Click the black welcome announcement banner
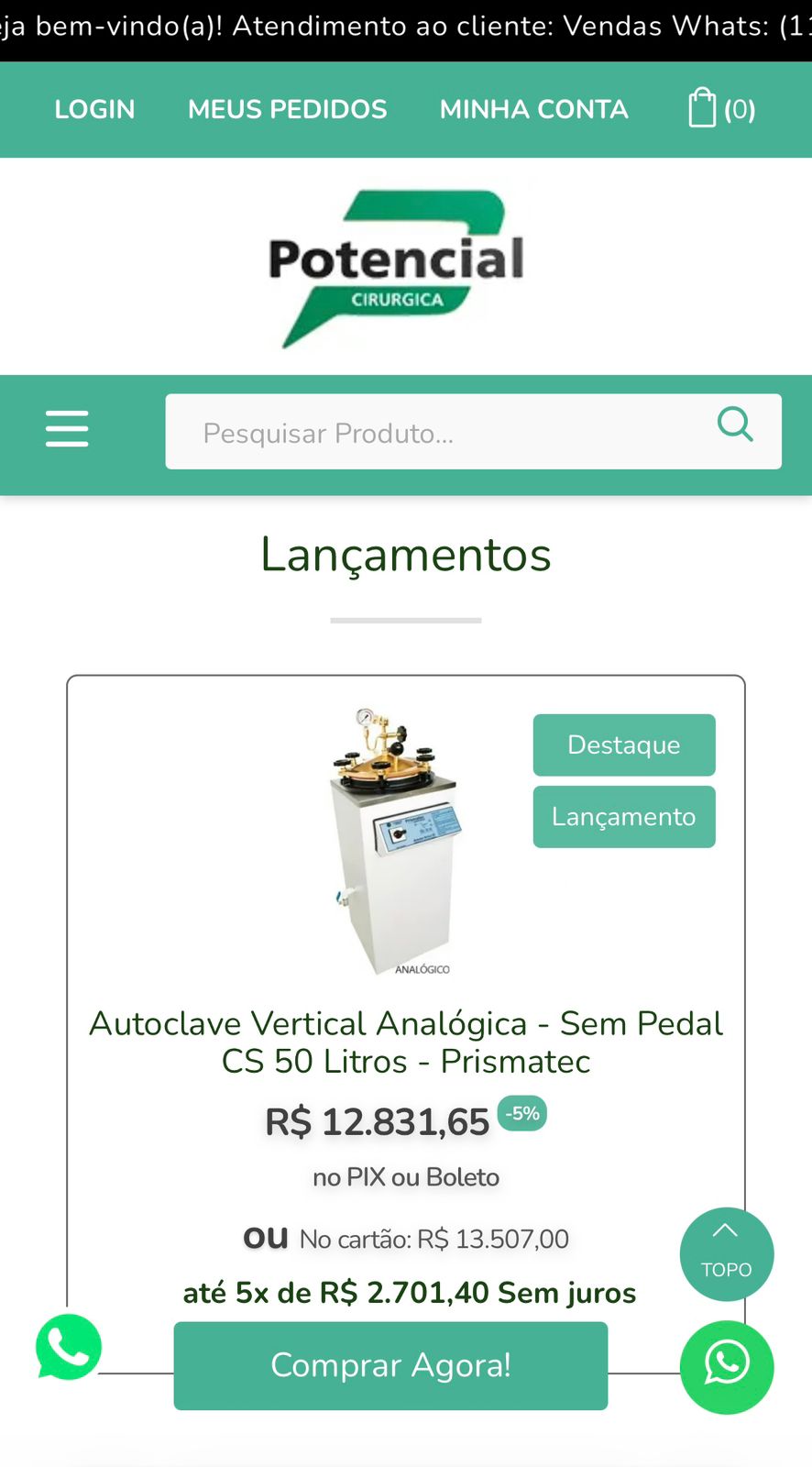The image size is (812, 1467). click(x=406, y=26)
